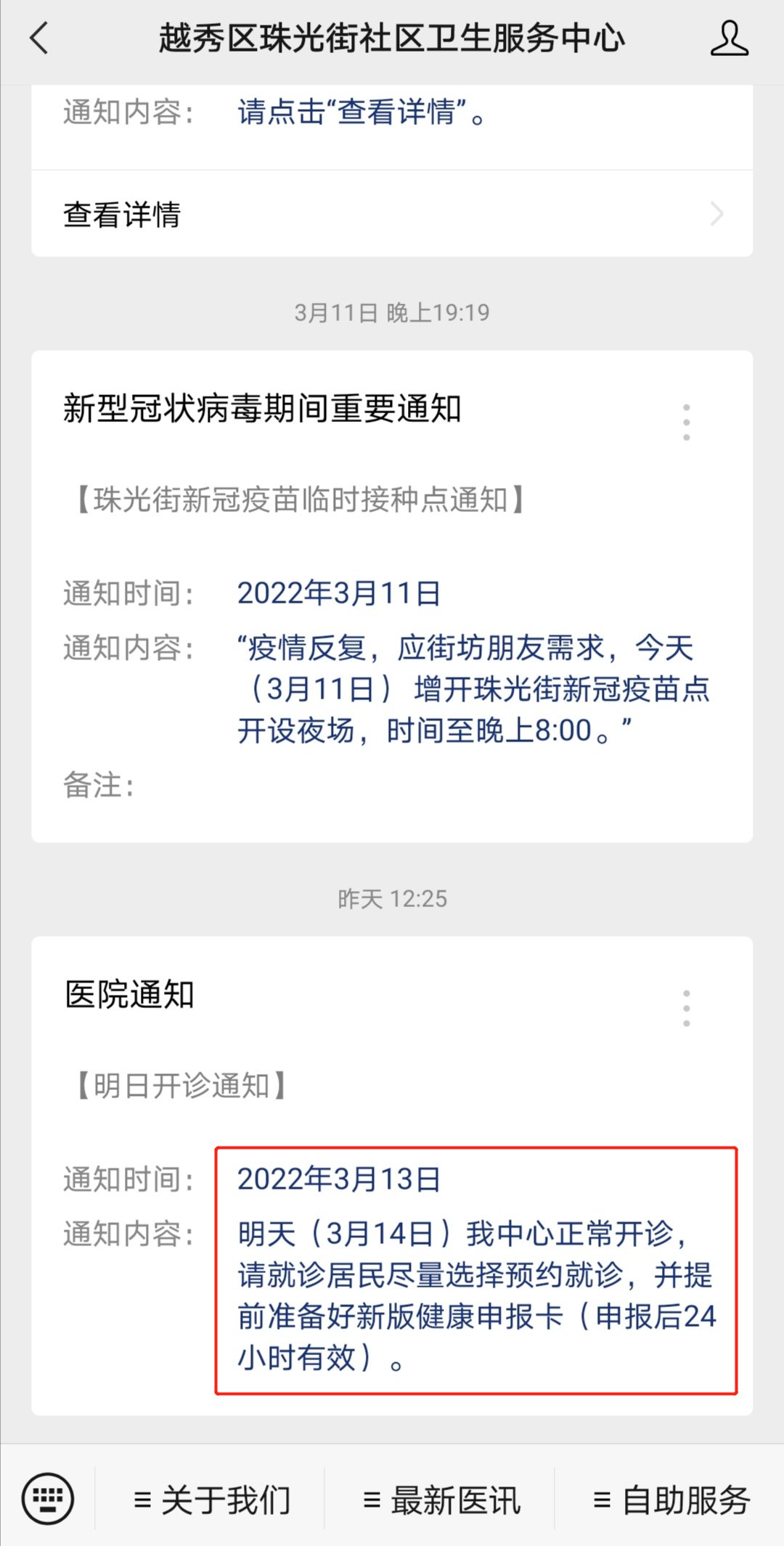Open the account profile icon
This screenshot has width=784, height=1546.
tap(729, 38)
